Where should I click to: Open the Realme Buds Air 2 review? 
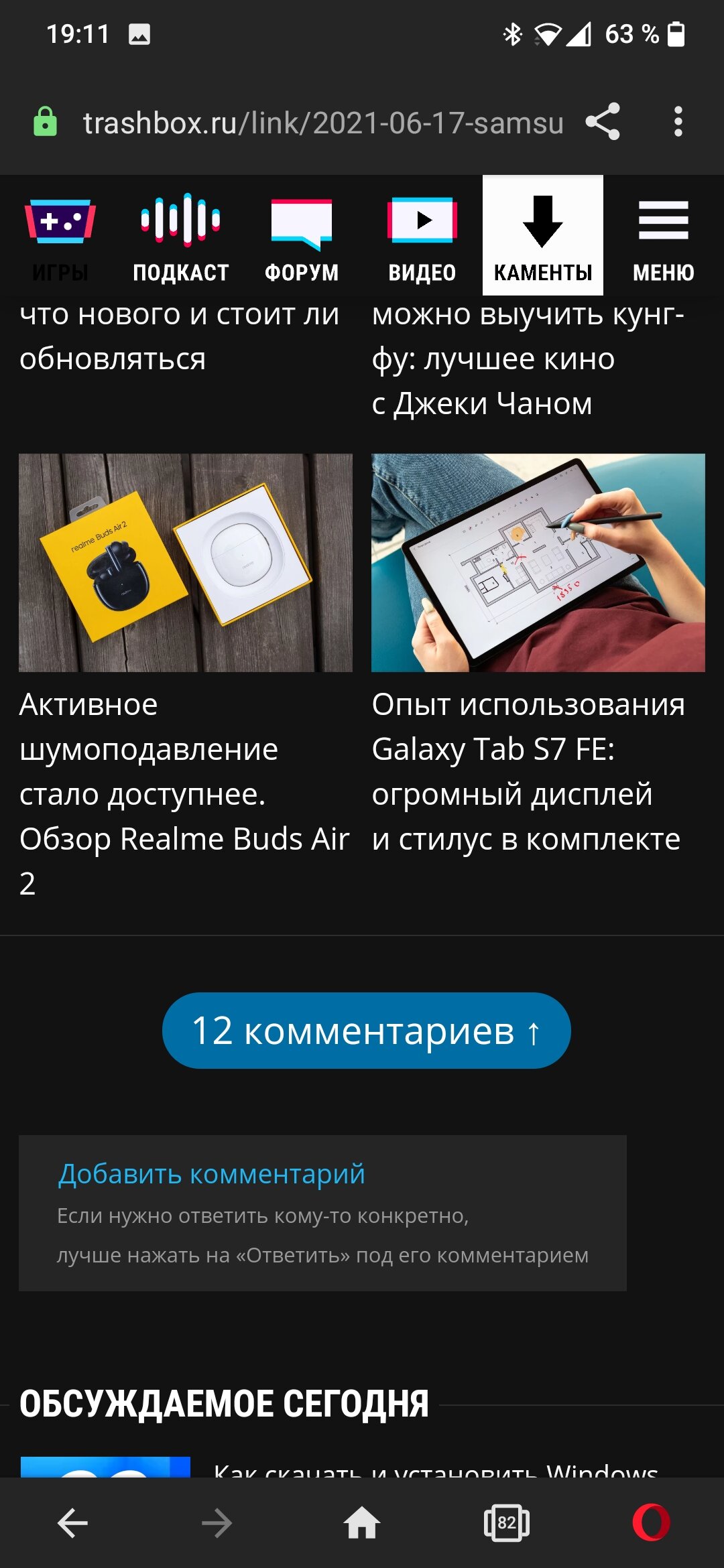coord(185,793)
